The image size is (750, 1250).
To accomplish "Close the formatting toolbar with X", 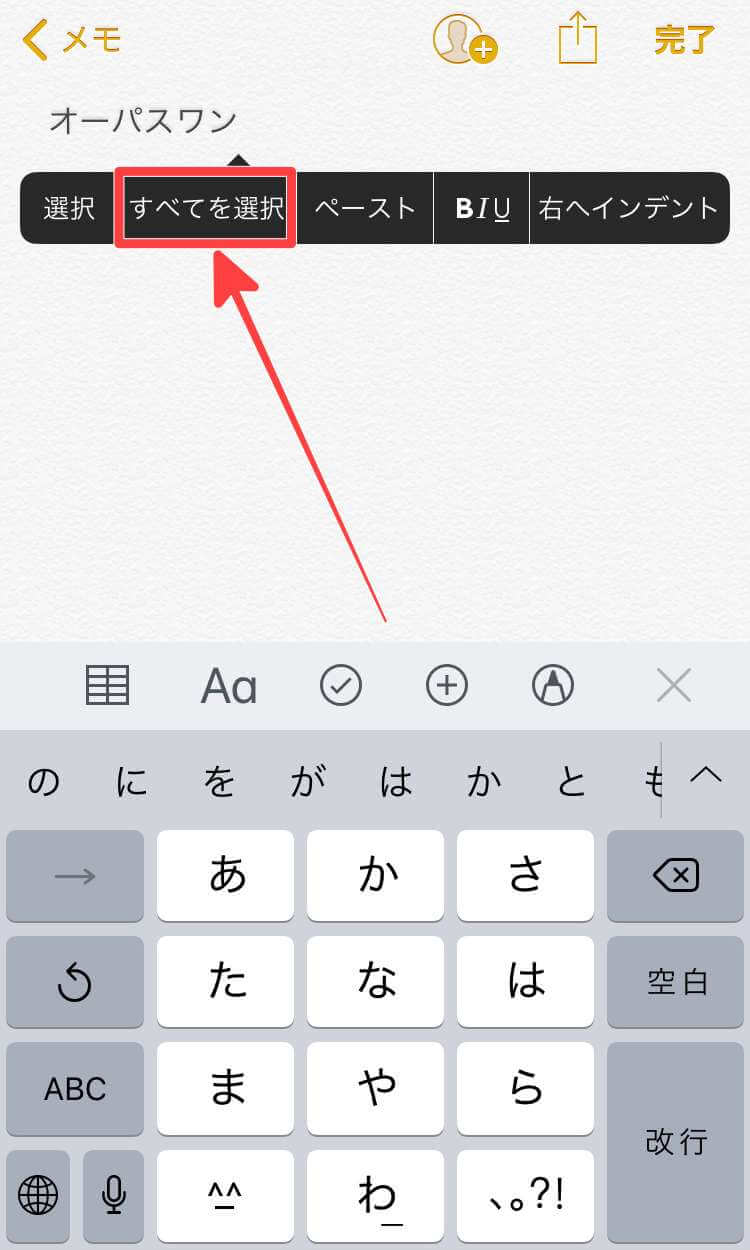I will (674, 686).
